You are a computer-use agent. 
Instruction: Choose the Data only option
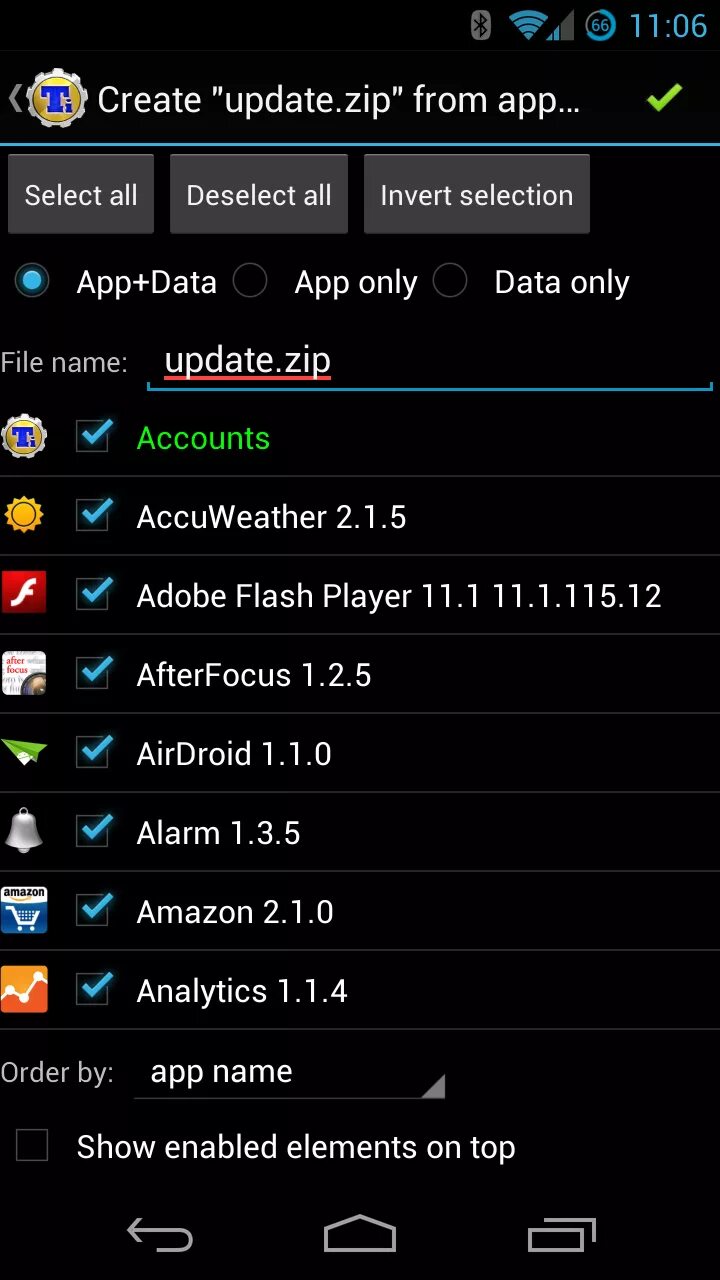[450, 281]
